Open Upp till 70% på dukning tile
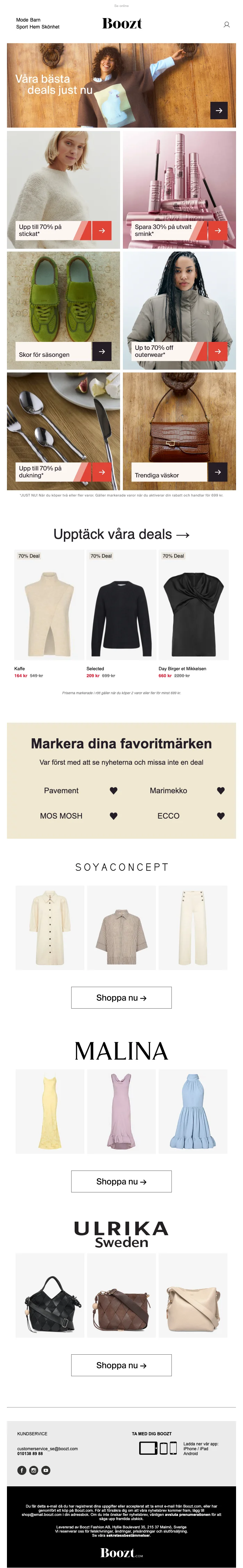The image size is (243, 1568). [x=101, y=472]
